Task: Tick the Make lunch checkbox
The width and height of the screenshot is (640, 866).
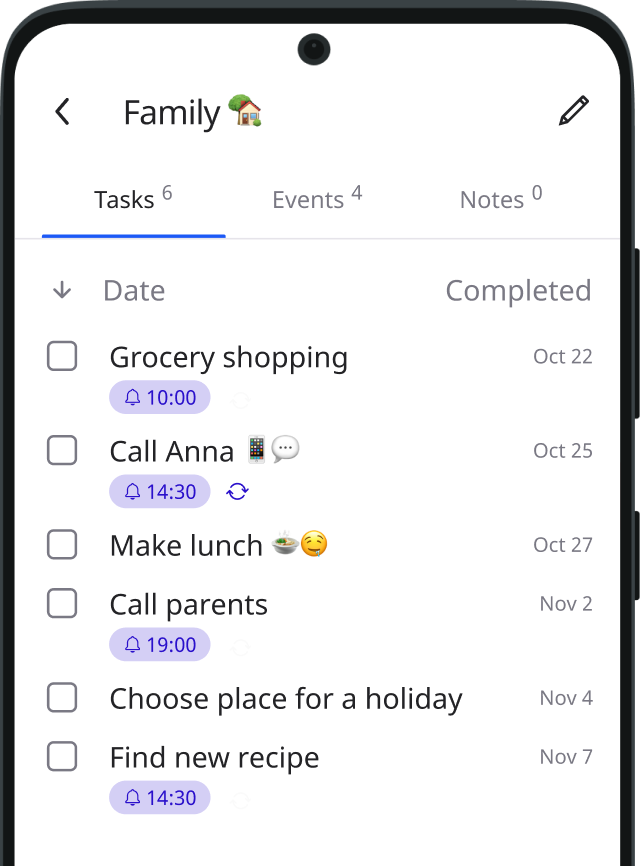Action: [x=62, y=544]
